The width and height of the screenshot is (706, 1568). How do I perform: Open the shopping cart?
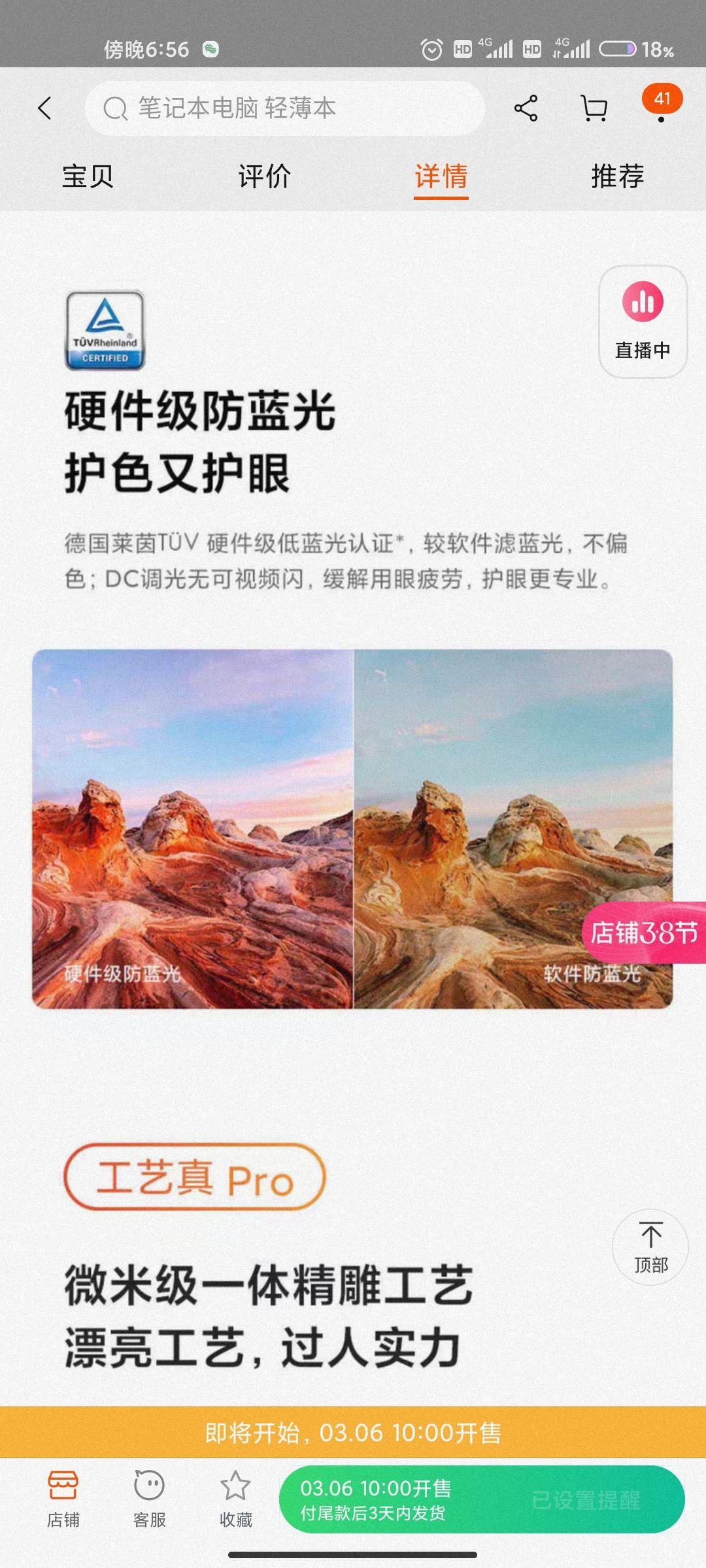(x=594, y=108)
